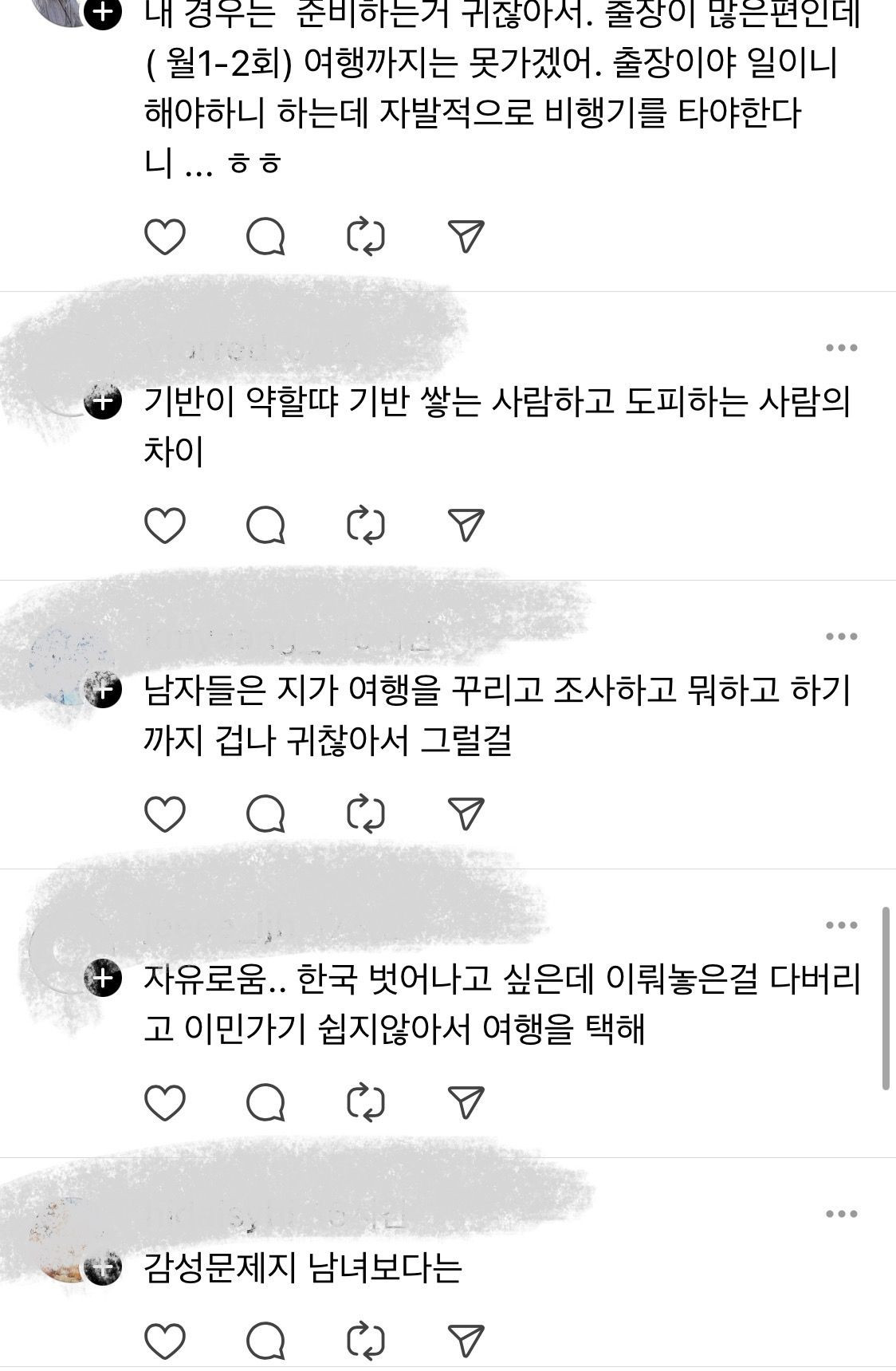
Task: Reply to 감성문제지 남녀보다는 comment
Action: click(265, 1341)
